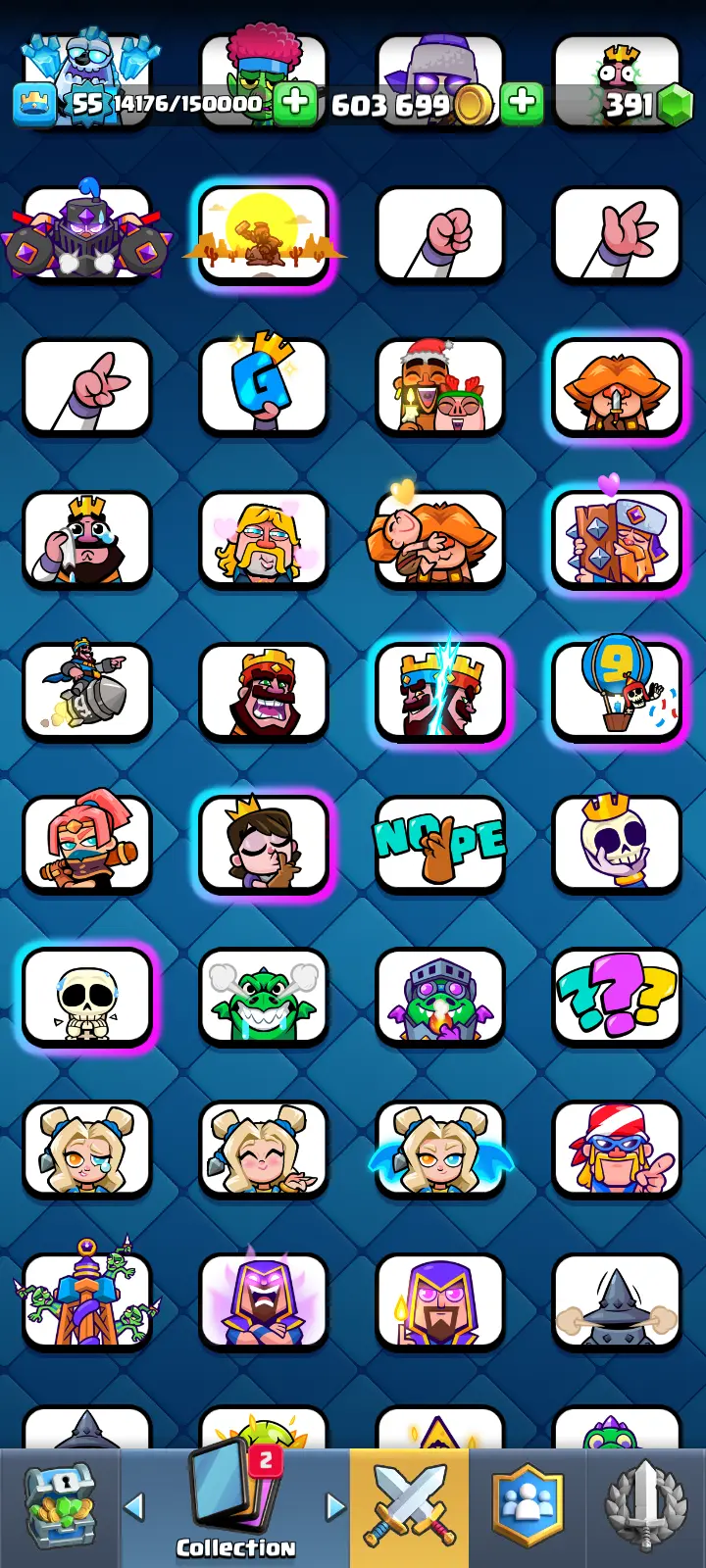Screen dimensions: 706x1568
Task: Choose the blue G with crown emote
Action: pyautogui.click(x=264, y=385)
